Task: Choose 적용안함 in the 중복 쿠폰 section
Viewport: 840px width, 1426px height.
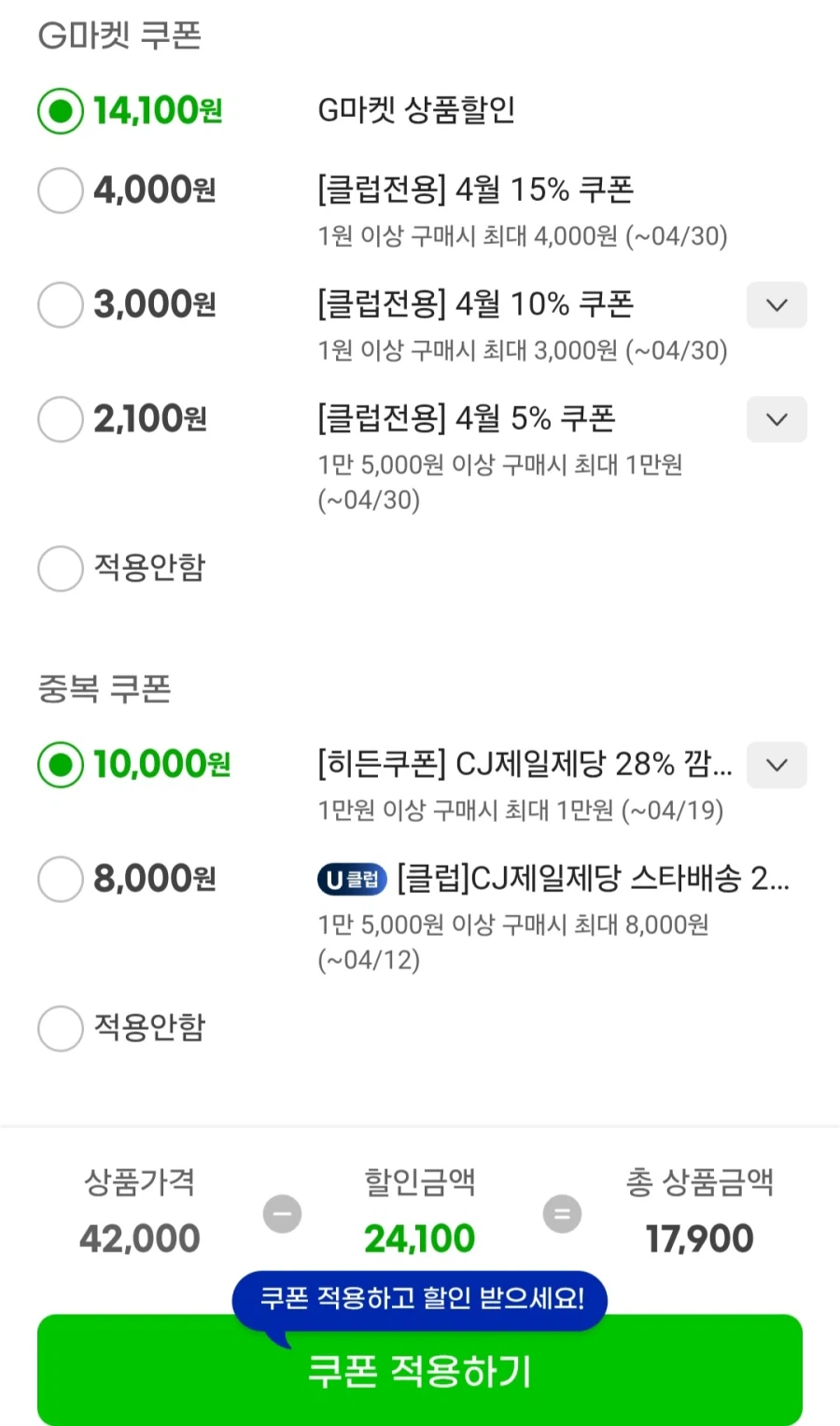Action: [60, 1028]
